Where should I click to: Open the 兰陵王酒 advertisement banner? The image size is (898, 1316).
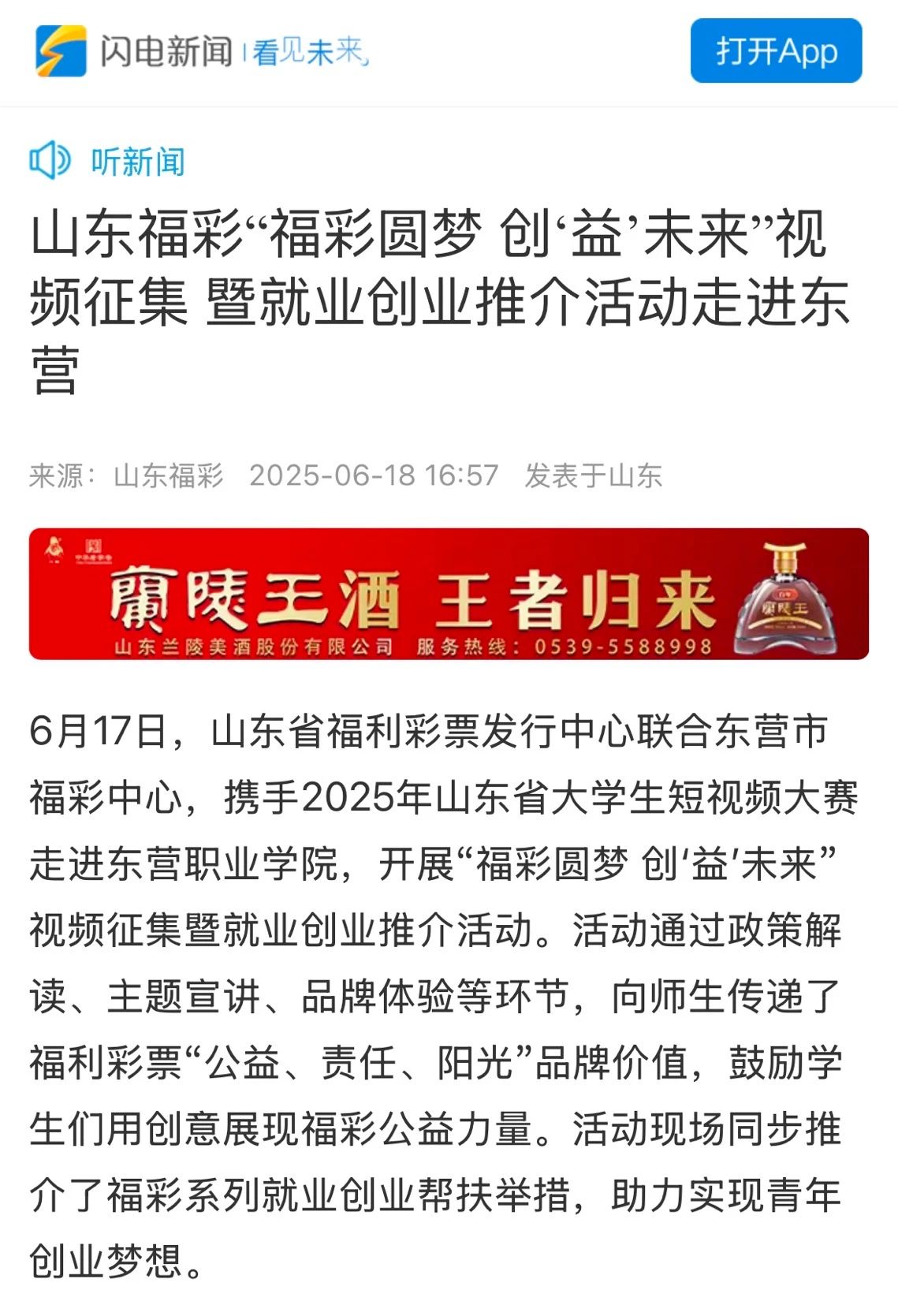[x=449, y=595]
